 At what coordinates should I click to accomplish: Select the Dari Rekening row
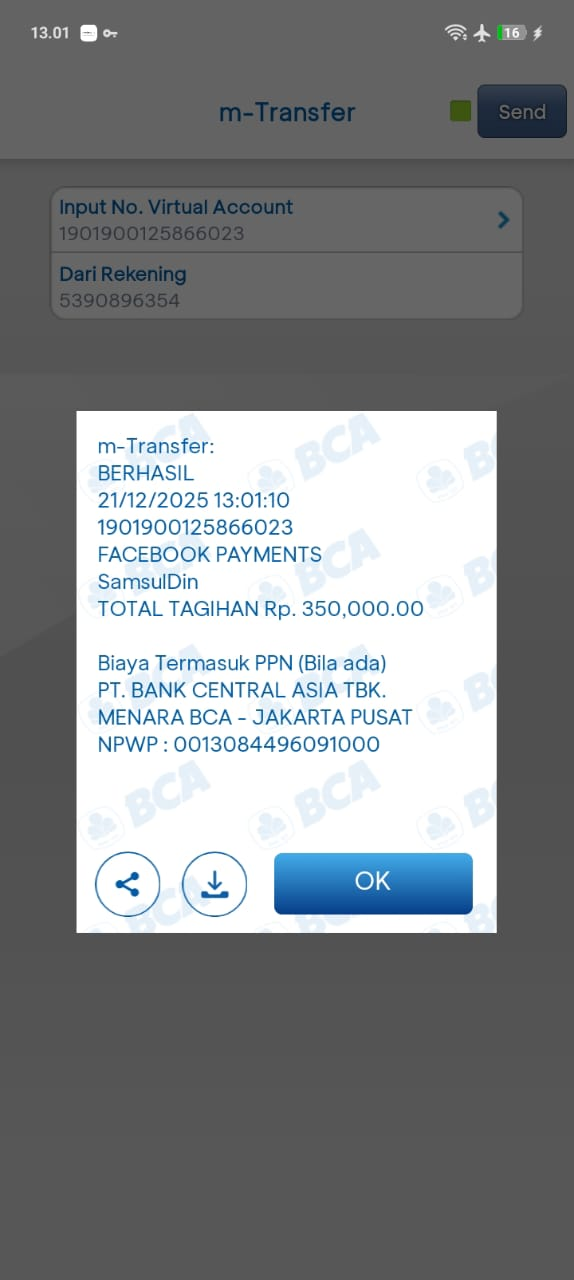pyautogui.click(x=287, y=286)
